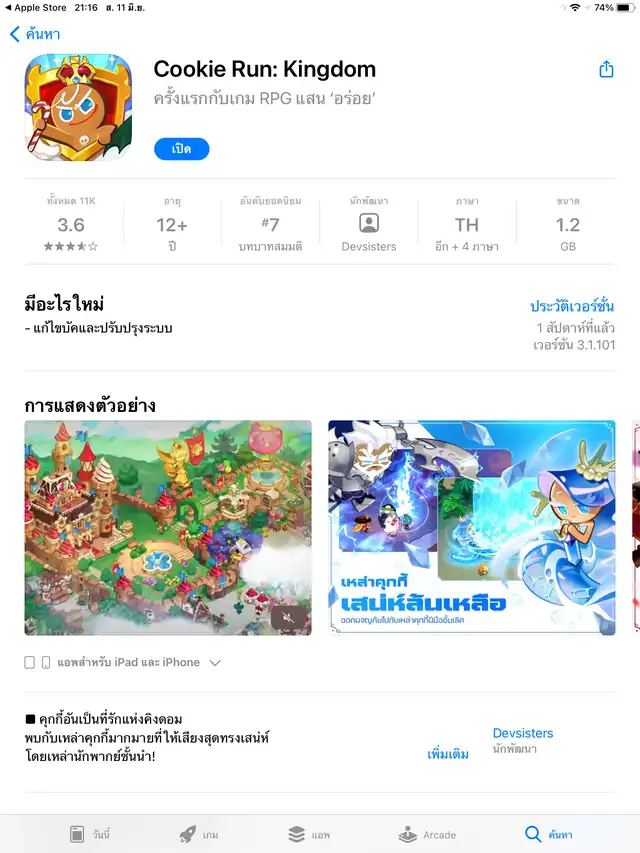Tap เพิ่มเติม to read full description
Viewport: 640px width, 853px height.
point(448,754)
